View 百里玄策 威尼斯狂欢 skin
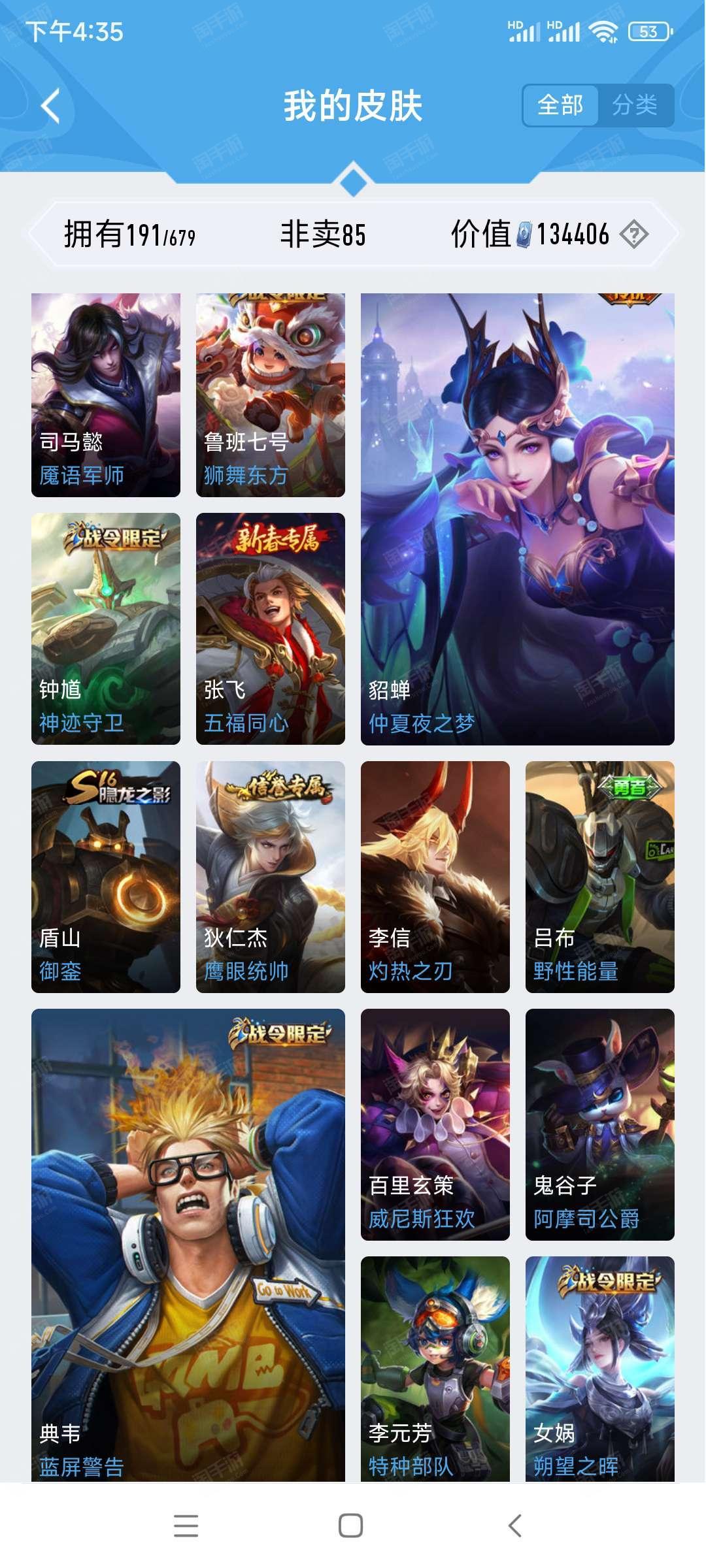Viewport: 706px width, 1568px height. point(435,1125)
